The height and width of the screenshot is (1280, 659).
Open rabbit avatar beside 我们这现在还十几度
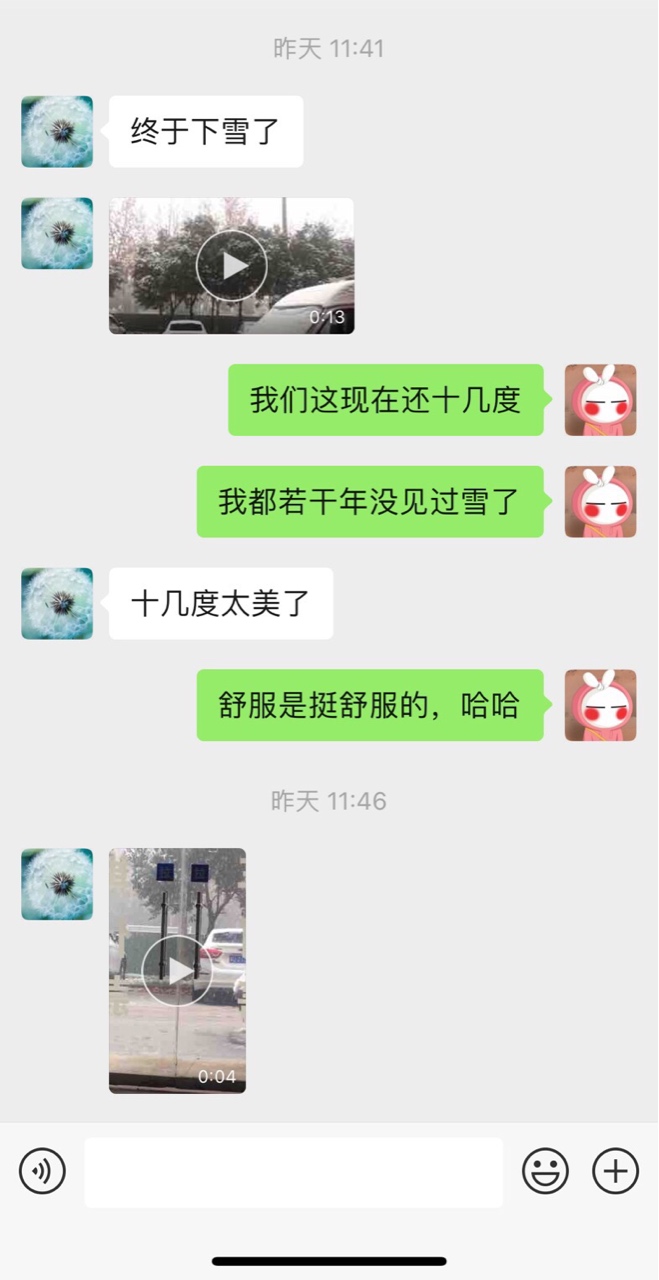coord(600,400)
